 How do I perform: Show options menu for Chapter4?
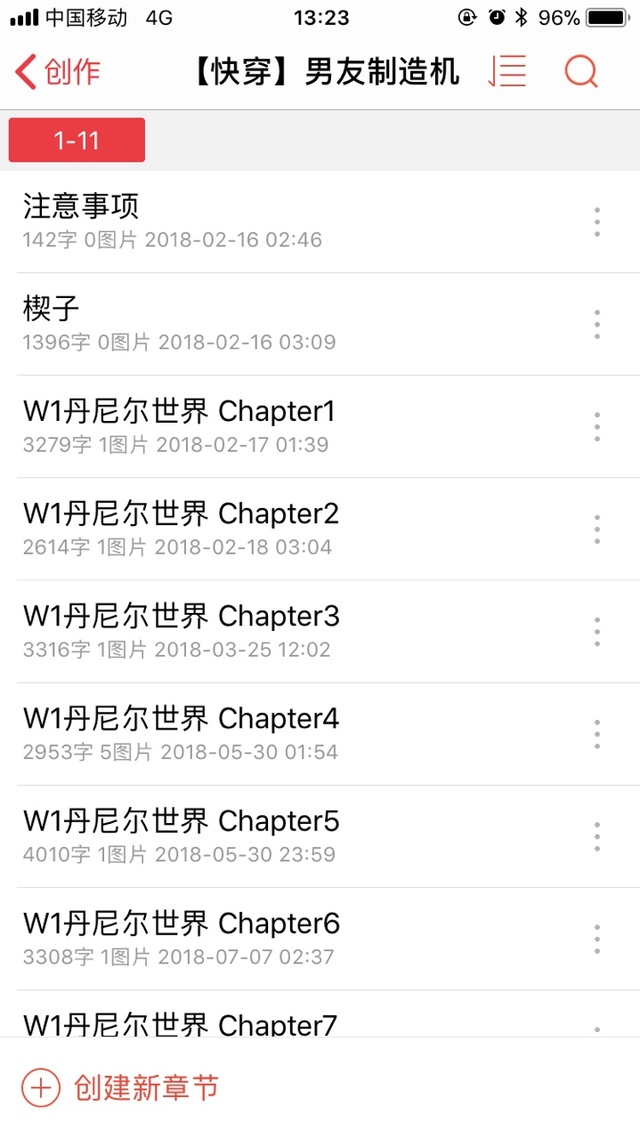[x=597, y=734]
